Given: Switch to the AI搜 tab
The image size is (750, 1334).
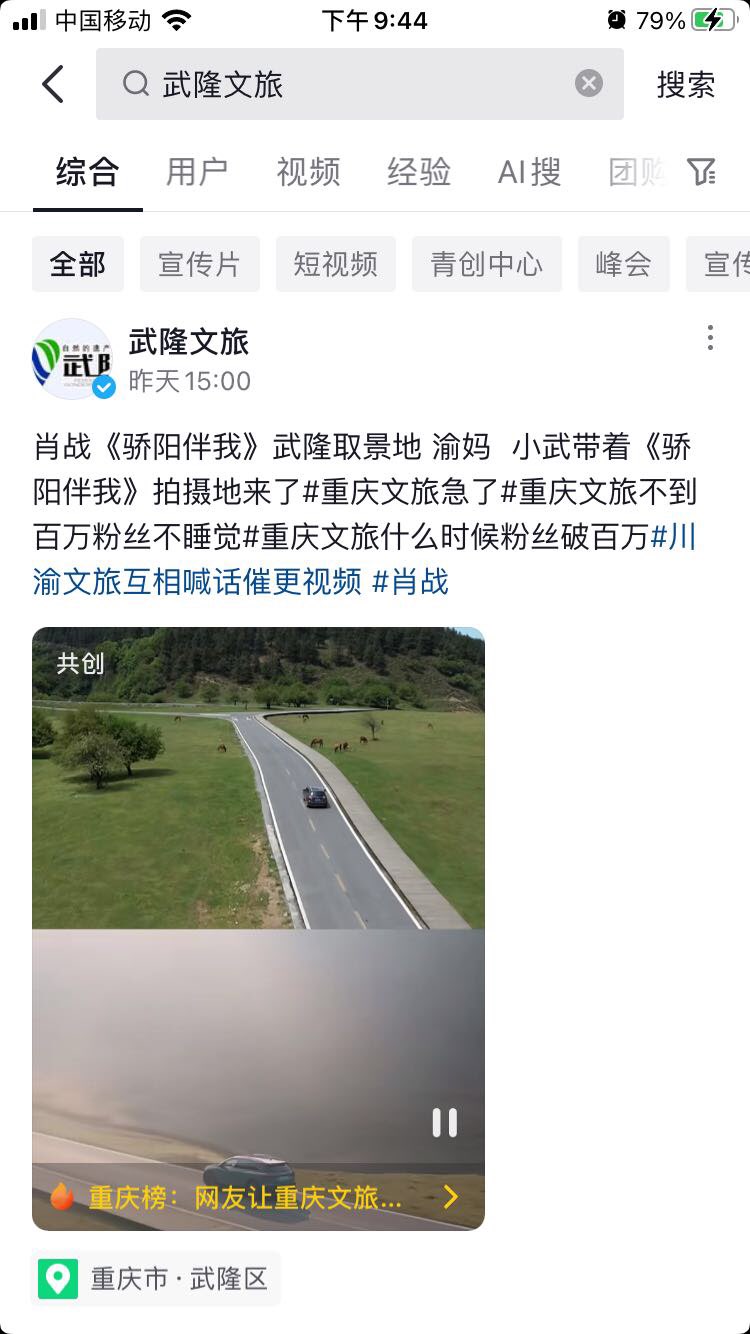Looking at the screenshot, I should pyautogui.click(x=530, y=172).
